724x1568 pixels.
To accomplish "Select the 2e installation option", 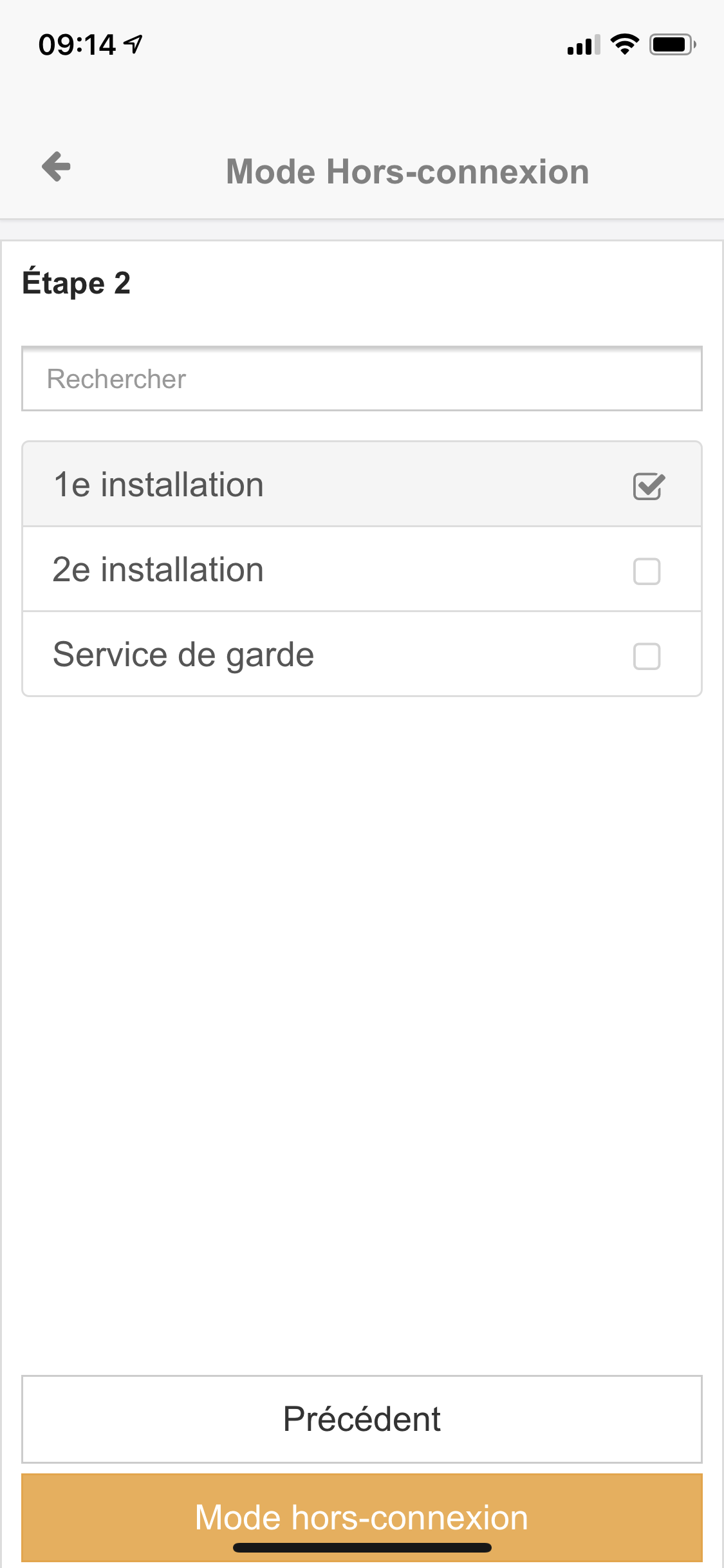I will coord(646,571).
